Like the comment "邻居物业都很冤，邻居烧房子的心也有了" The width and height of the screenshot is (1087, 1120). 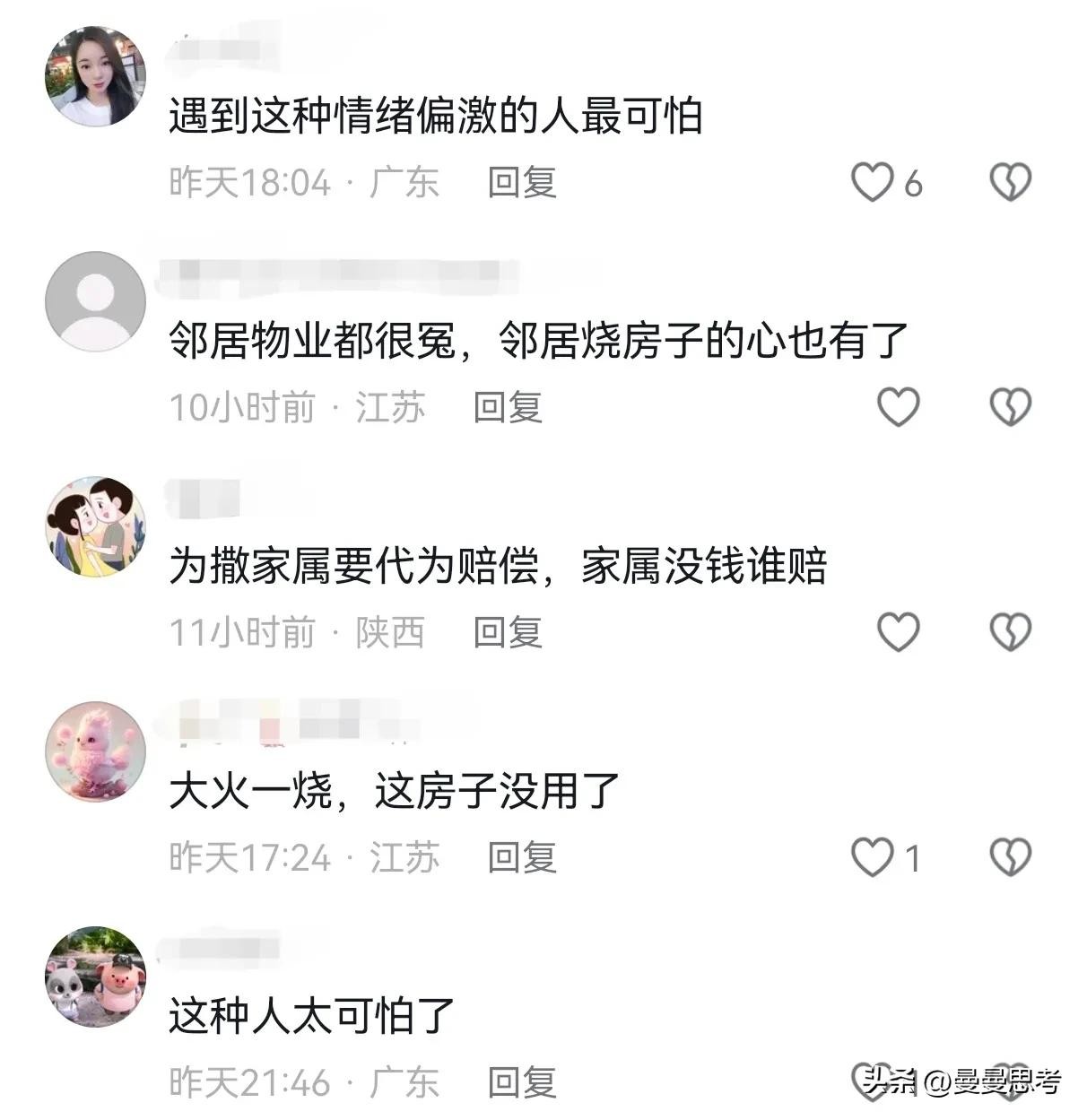[898, 407]
